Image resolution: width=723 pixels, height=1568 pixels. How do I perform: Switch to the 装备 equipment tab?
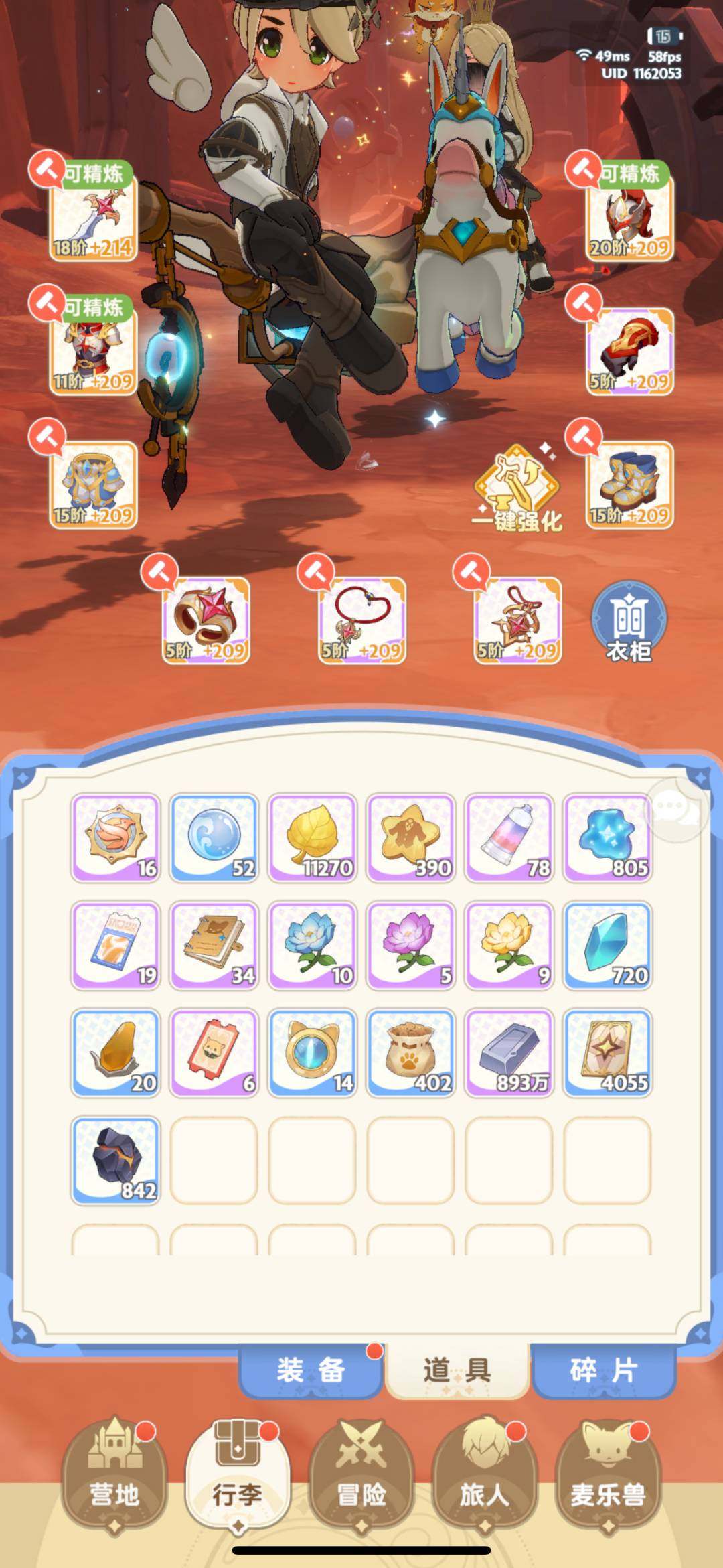pyautogui.click(x=311, y=1370)
